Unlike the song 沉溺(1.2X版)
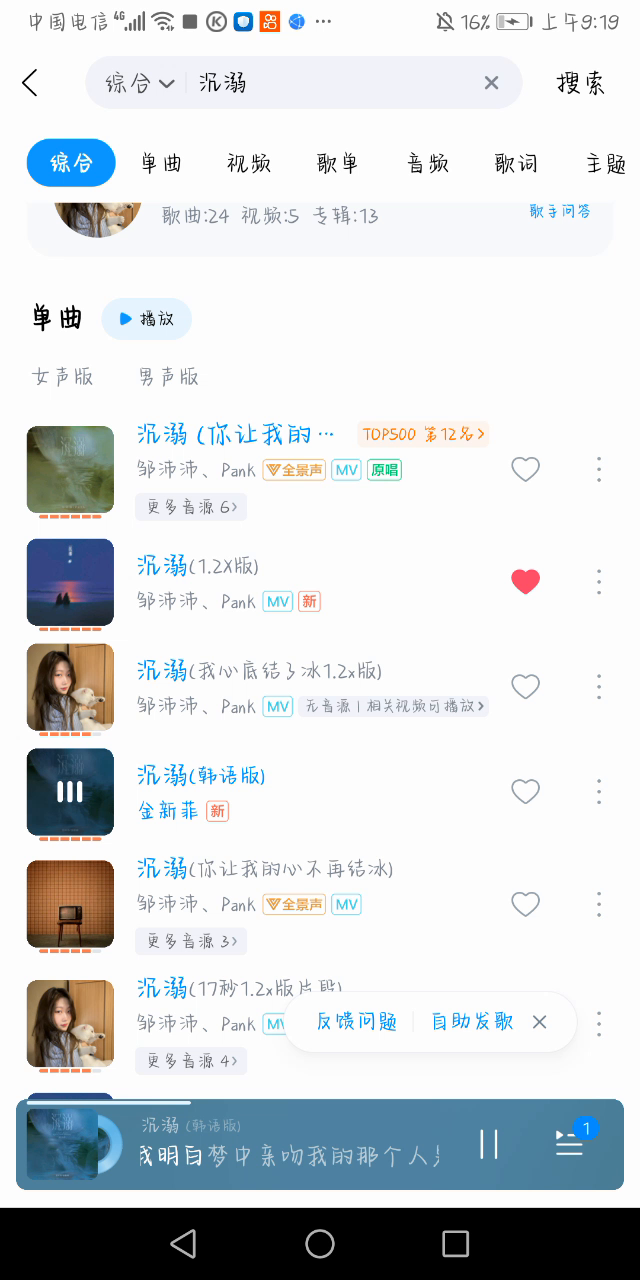 coord(525,581)
